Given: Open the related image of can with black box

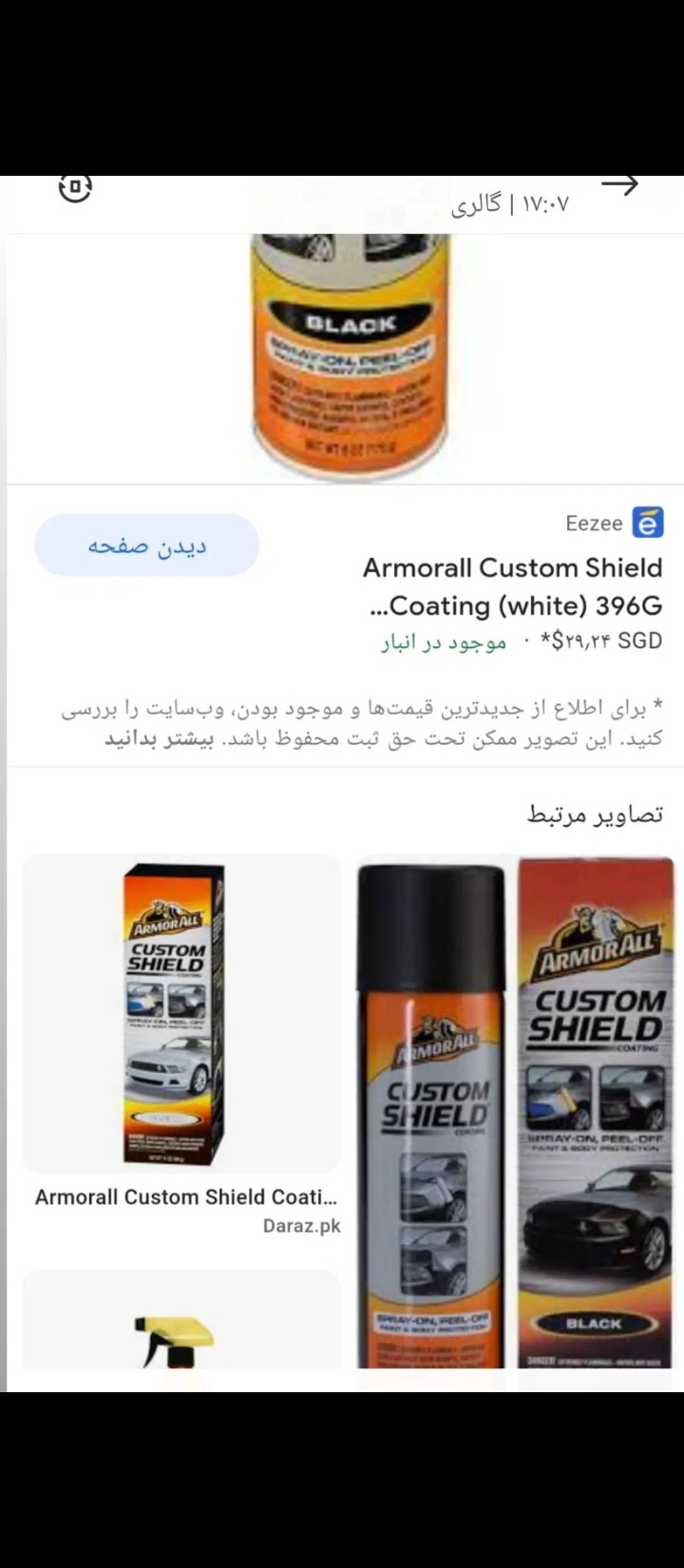Looking at the screenshot, I should pos(515,1112).
